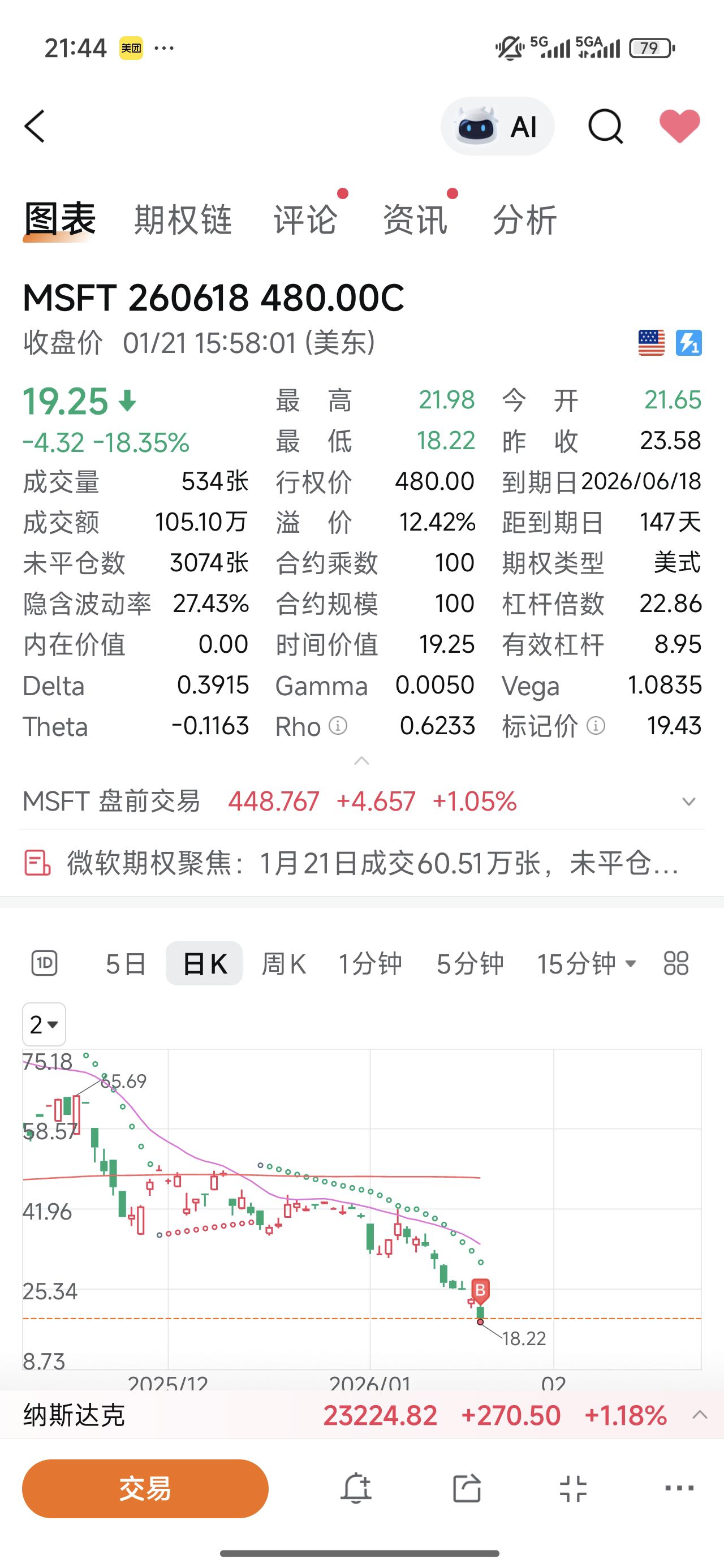Screen dimensions: 724x1568
Task: Select the 周K chart period
Action: tap(284, 963)
